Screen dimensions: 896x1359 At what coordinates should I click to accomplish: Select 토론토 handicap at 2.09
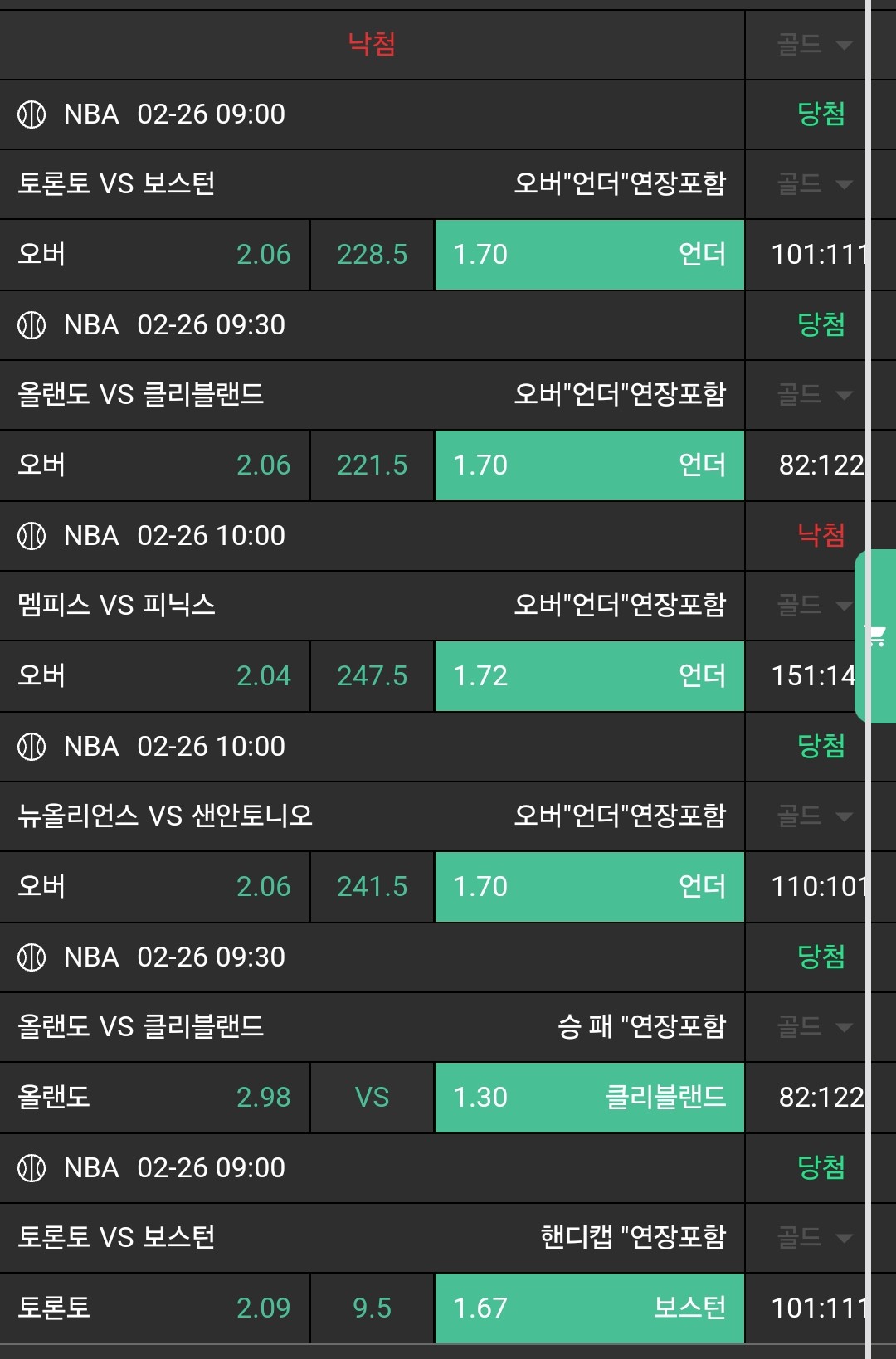click(154, 1308)
